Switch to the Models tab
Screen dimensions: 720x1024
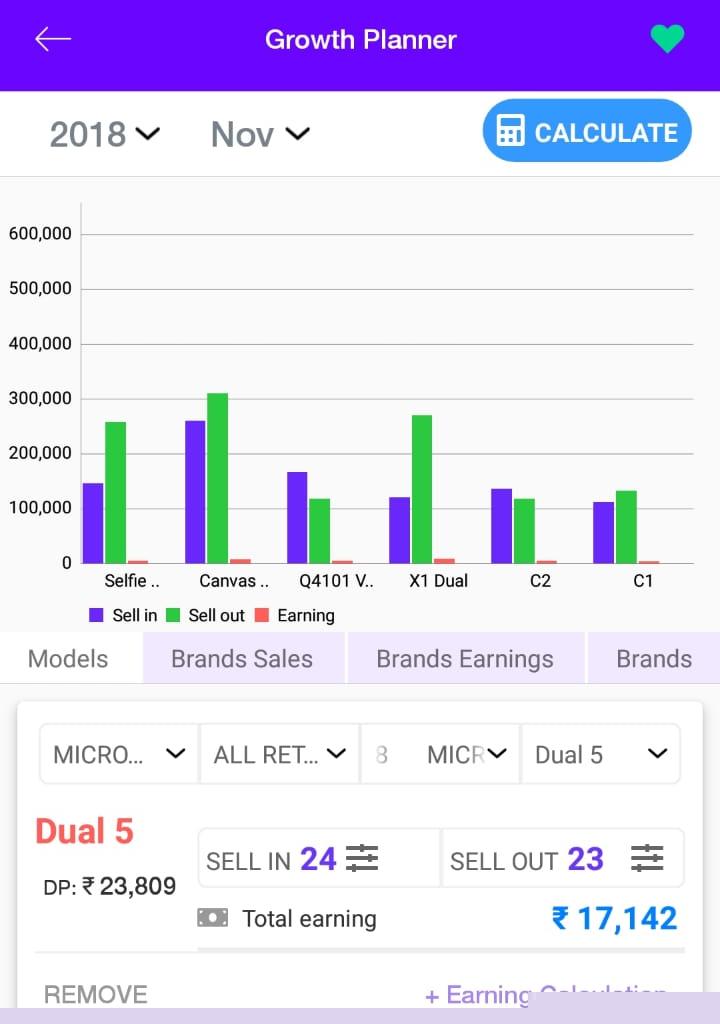point(68,659)
